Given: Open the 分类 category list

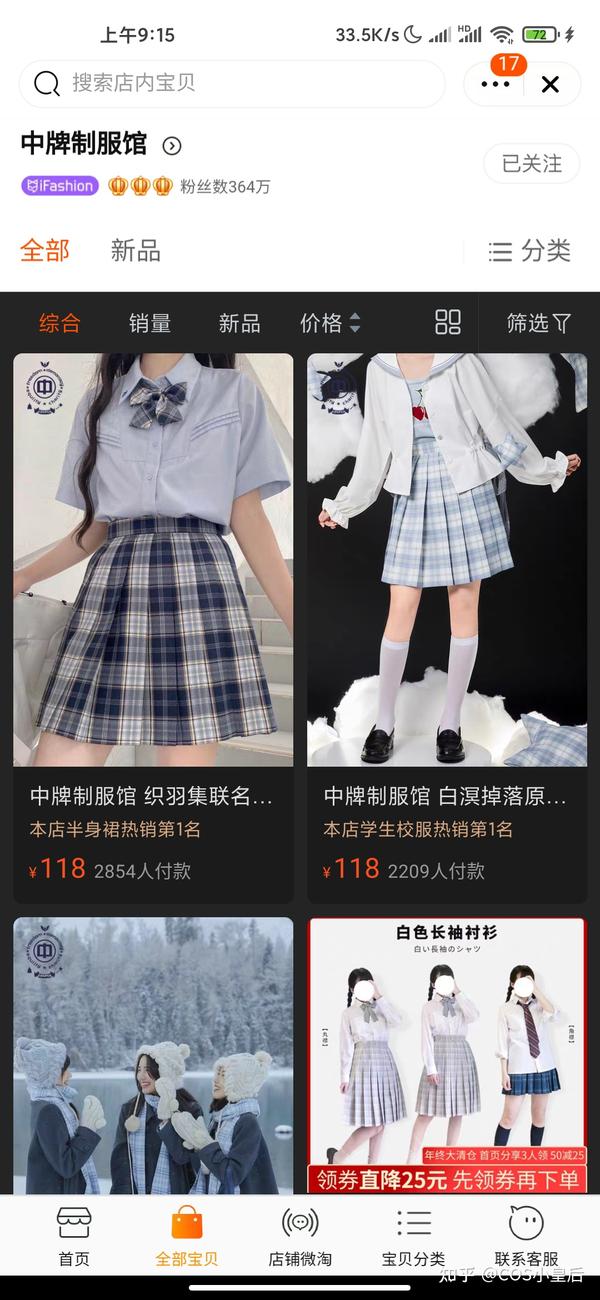Looking at the screenshot, I should [x=530, y=251].
